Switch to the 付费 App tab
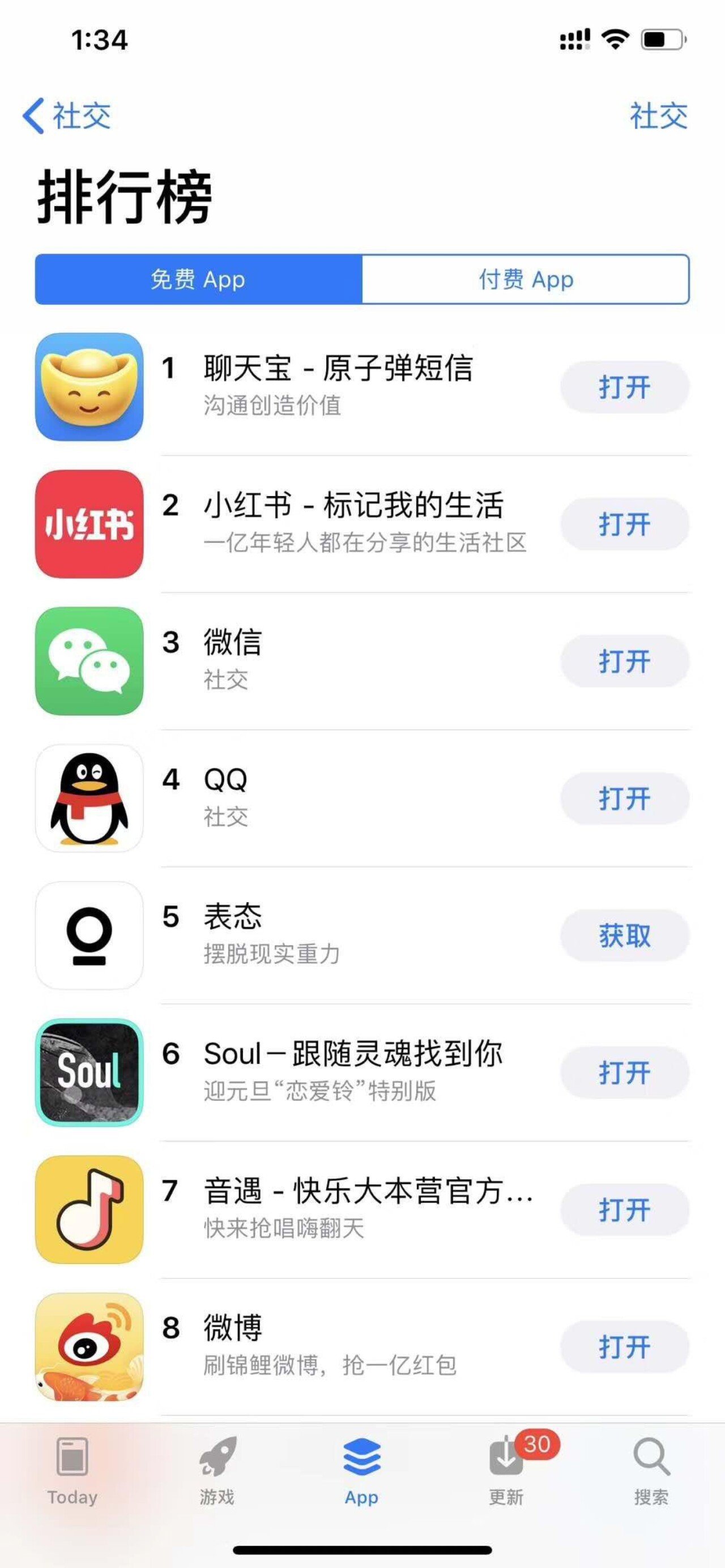Viewport: 725px width, 1568px height. [524, 279]
